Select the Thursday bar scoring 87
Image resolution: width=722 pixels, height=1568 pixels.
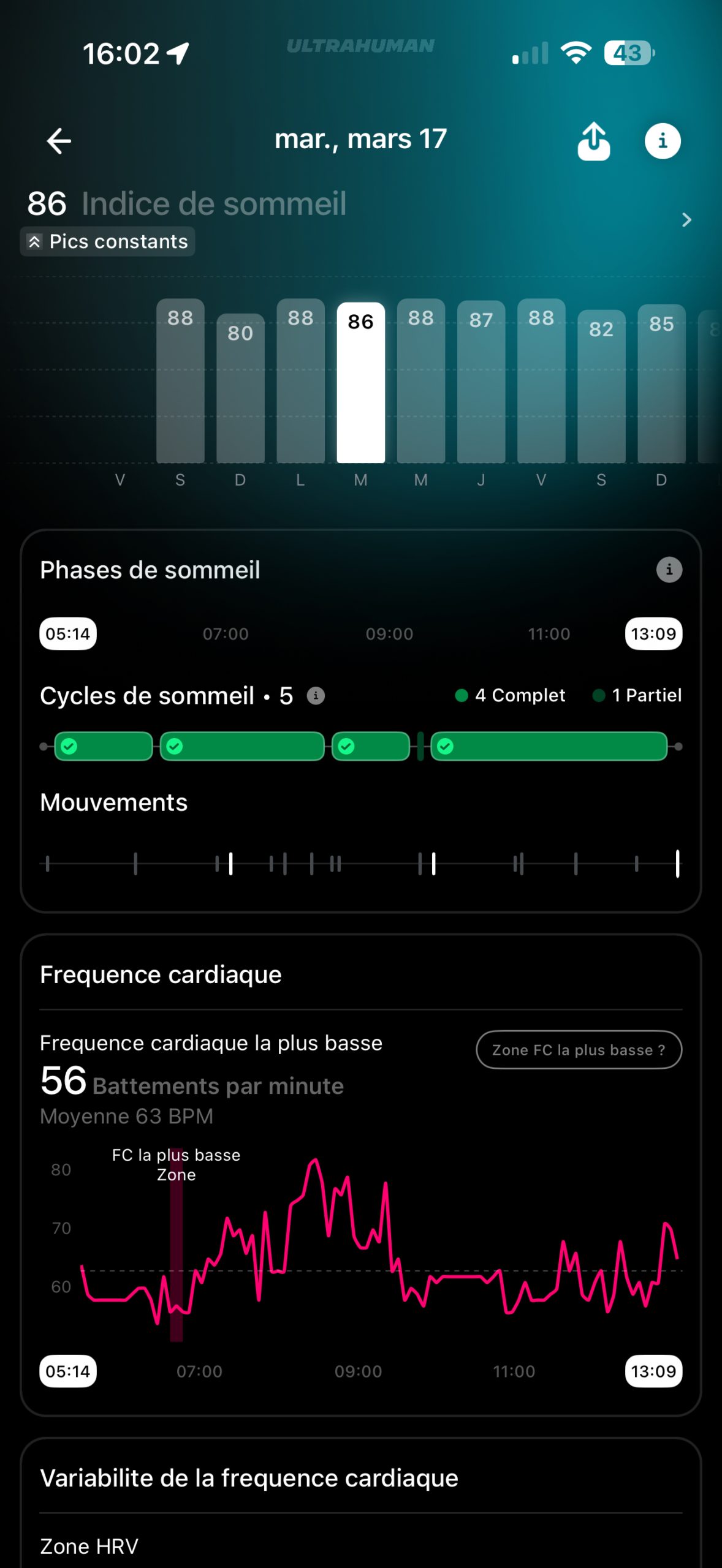point(481,381)
